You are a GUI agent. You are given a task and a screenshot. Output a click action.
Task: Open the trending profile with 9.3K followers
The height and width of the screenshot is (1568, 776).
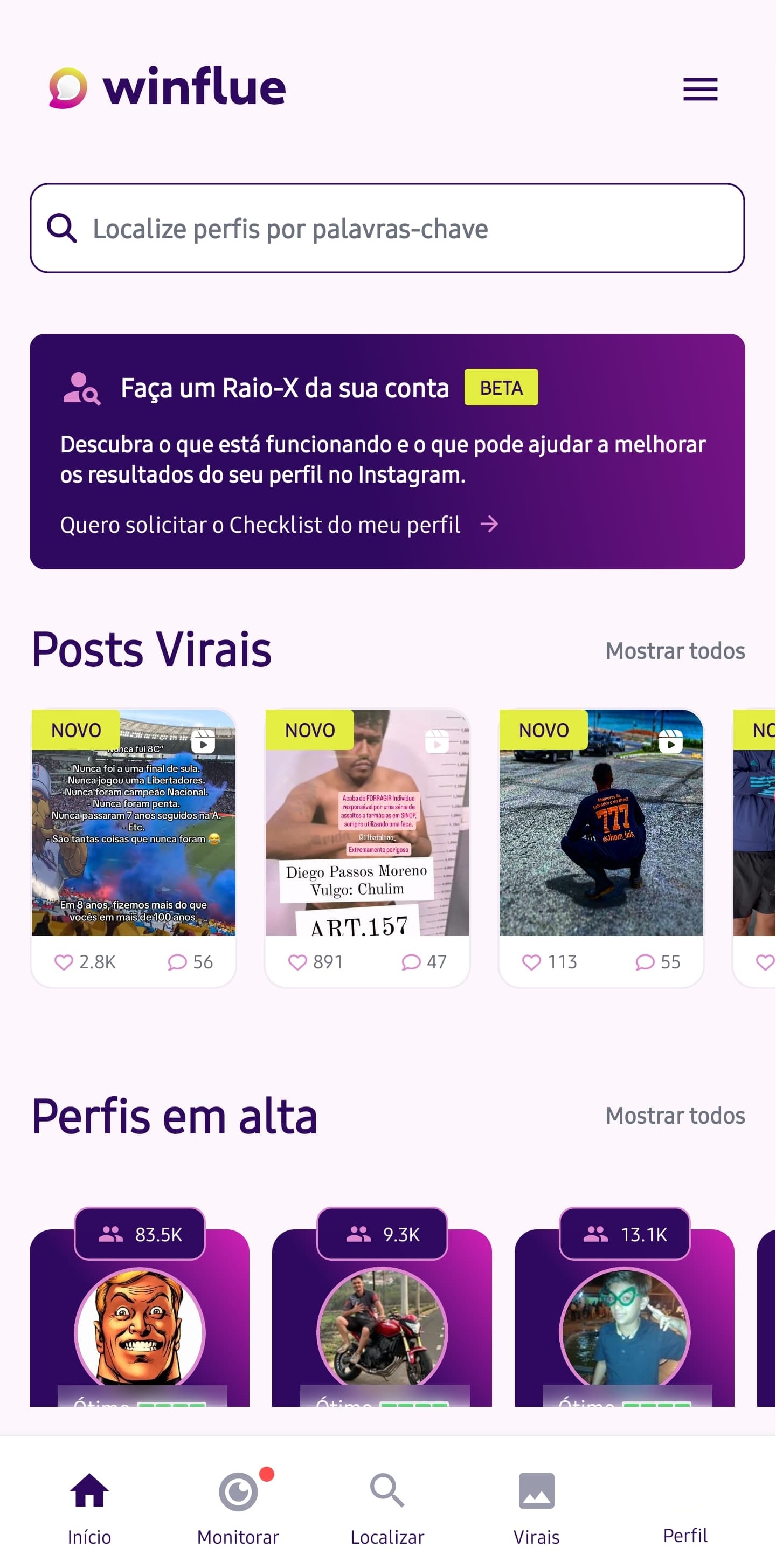coord(382,1327)
